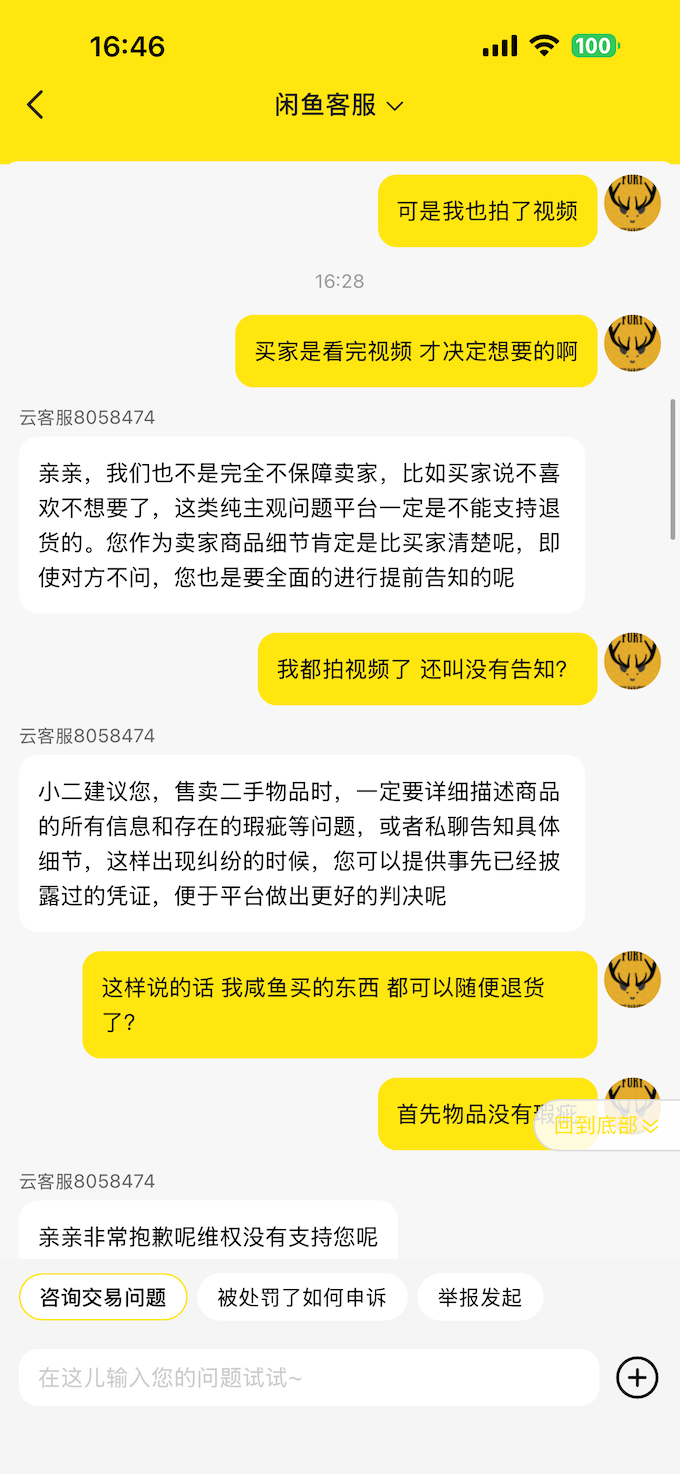Go back using the top-left arrow
680x1474 pixels.
pyautogui.click(x=36, y=105)
